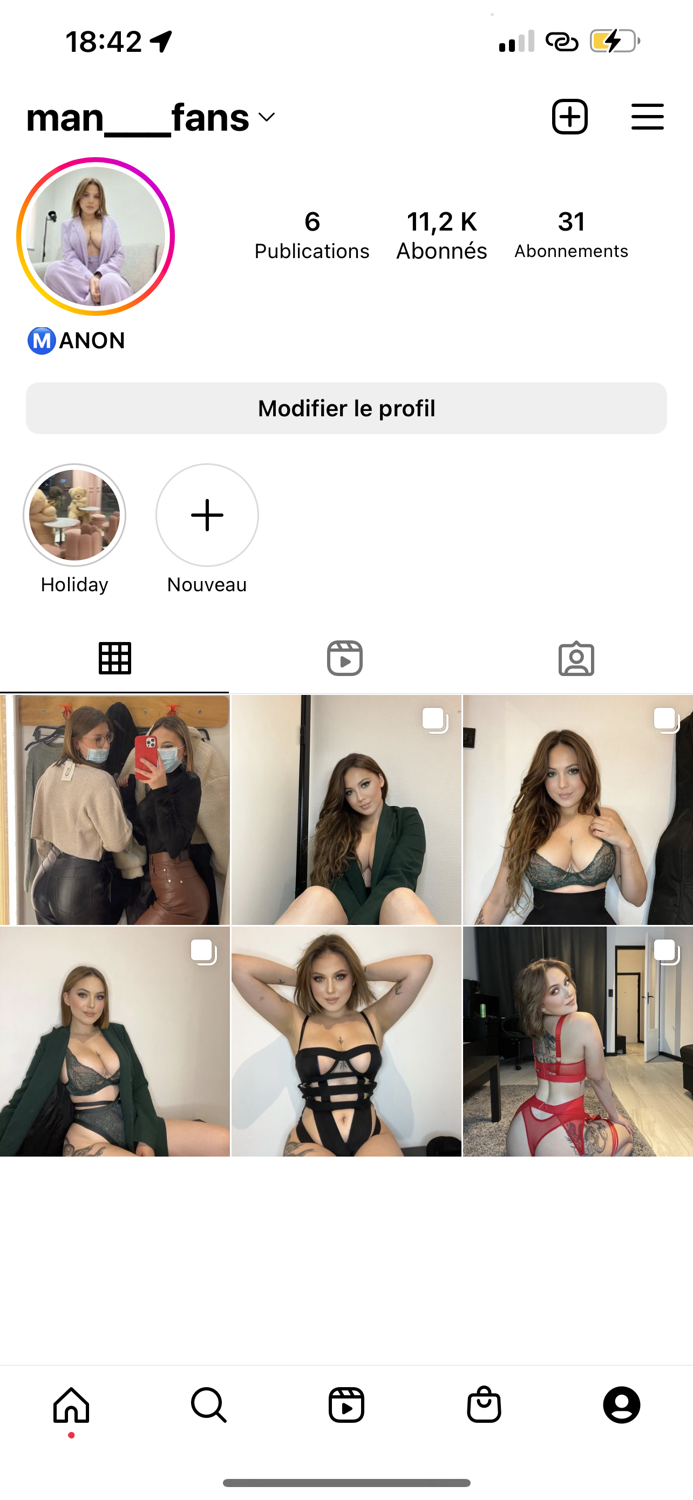Screen dimensions: 693x1500
Task: Open the 31 Abonnements list
Action: click(571, 235)
